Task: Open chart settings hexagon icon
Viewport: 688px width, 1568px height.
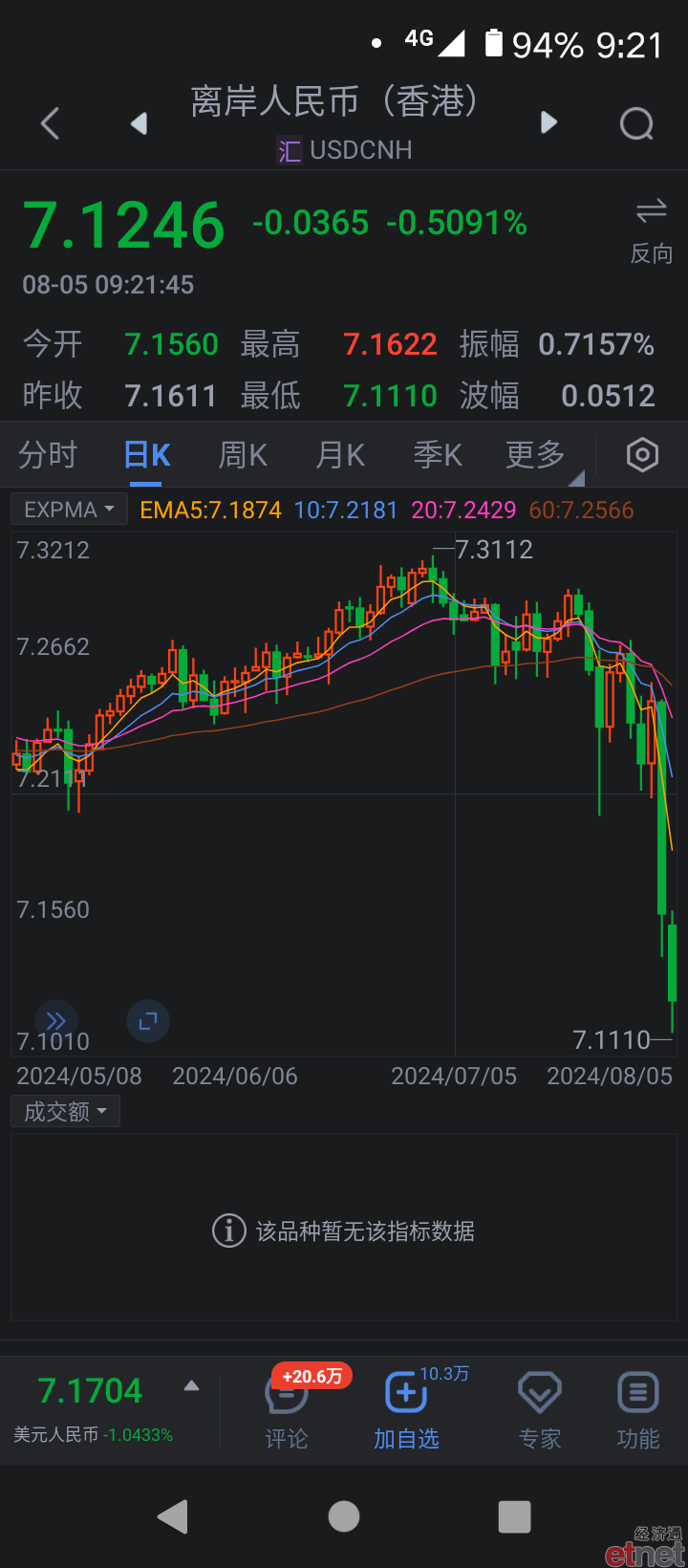Action: [x=642, y=455]
